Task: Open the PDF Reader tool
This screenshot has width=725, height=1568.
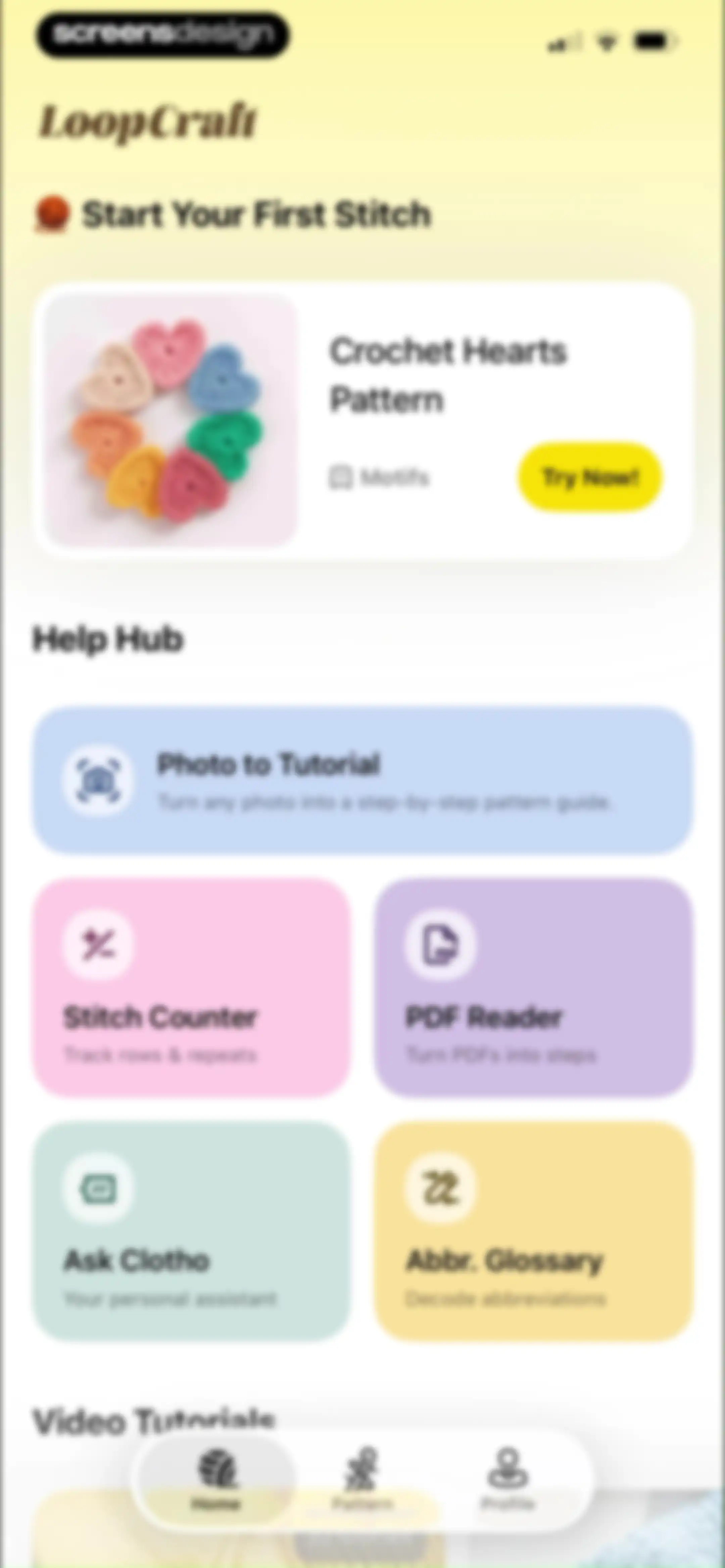Action: [534, 987]
